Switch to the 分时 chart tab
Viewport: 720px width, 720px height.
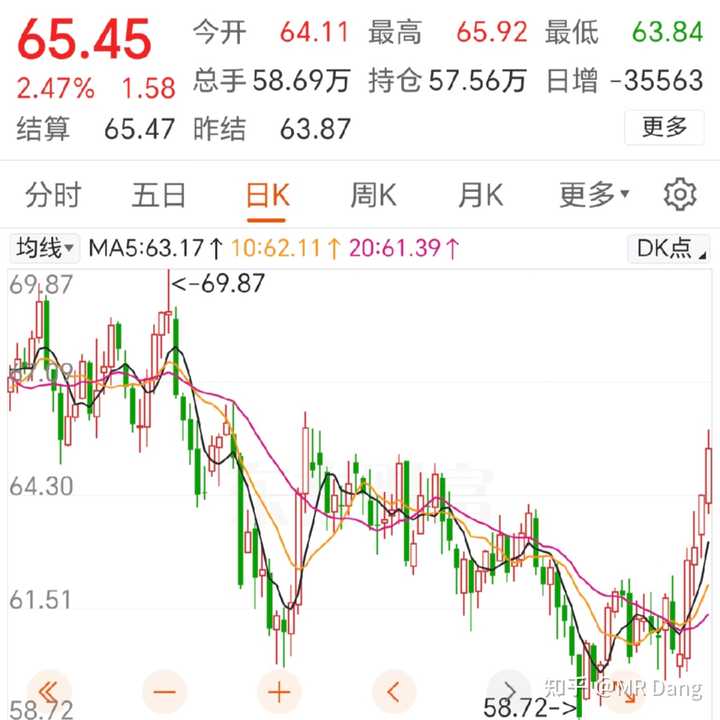click(53, 195)
